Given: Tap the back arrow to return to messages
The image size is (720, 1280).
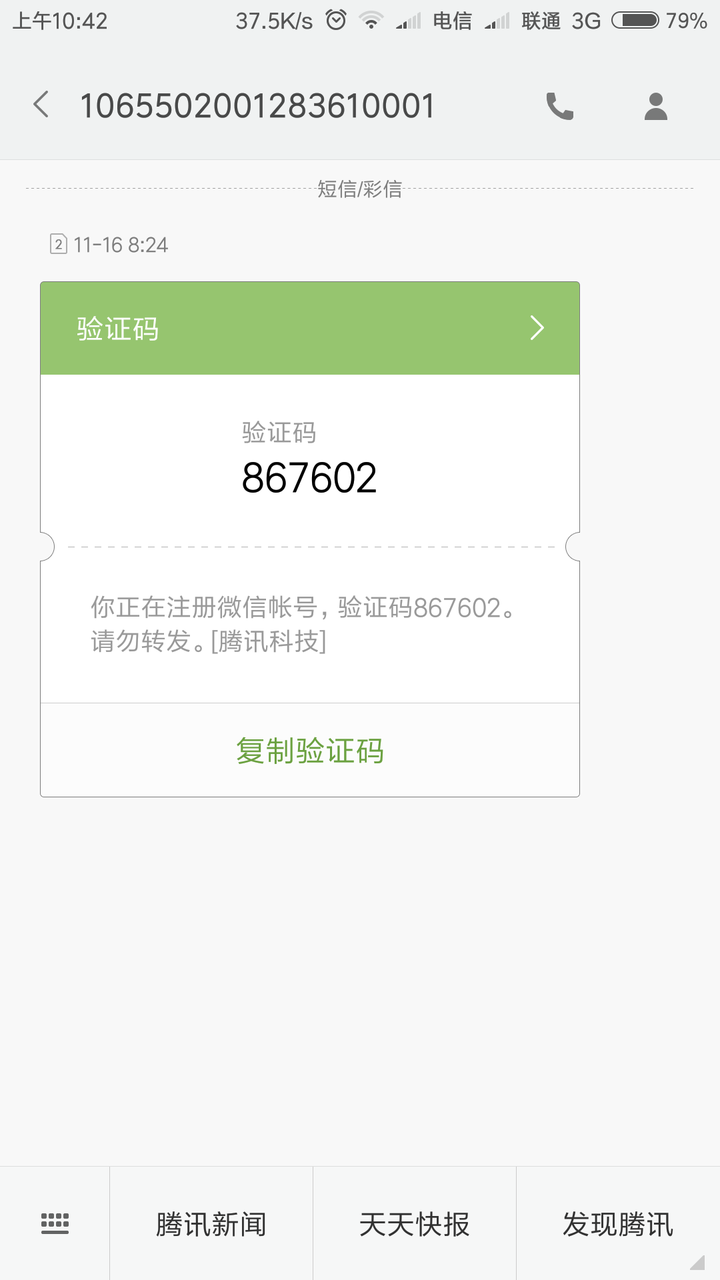Looking at the screenshot, I should [x=40, y=104].
